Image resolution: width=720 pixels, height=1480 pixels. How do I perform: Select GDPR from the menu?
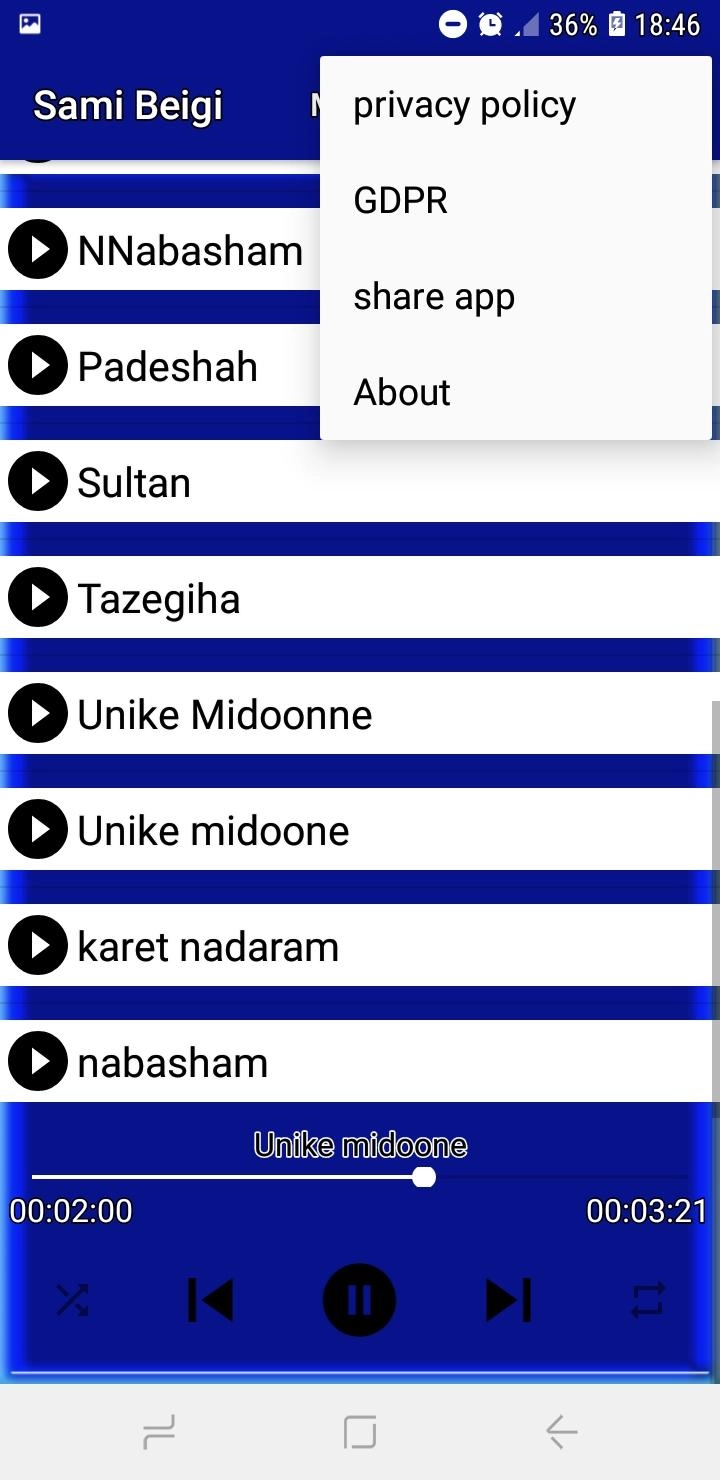click(x=515, y=201)
